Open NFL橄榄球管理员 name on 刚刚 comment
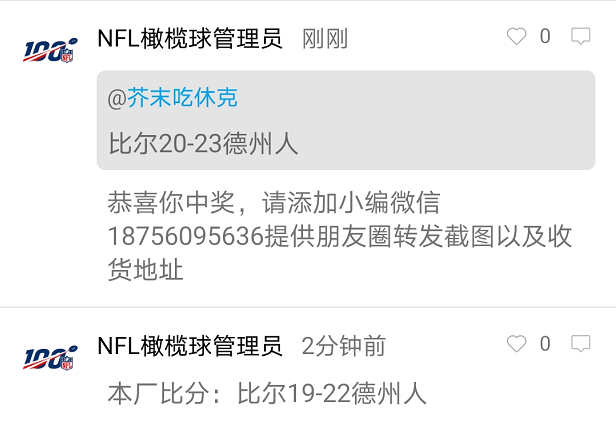616x428 pixels. pos(190,38)
